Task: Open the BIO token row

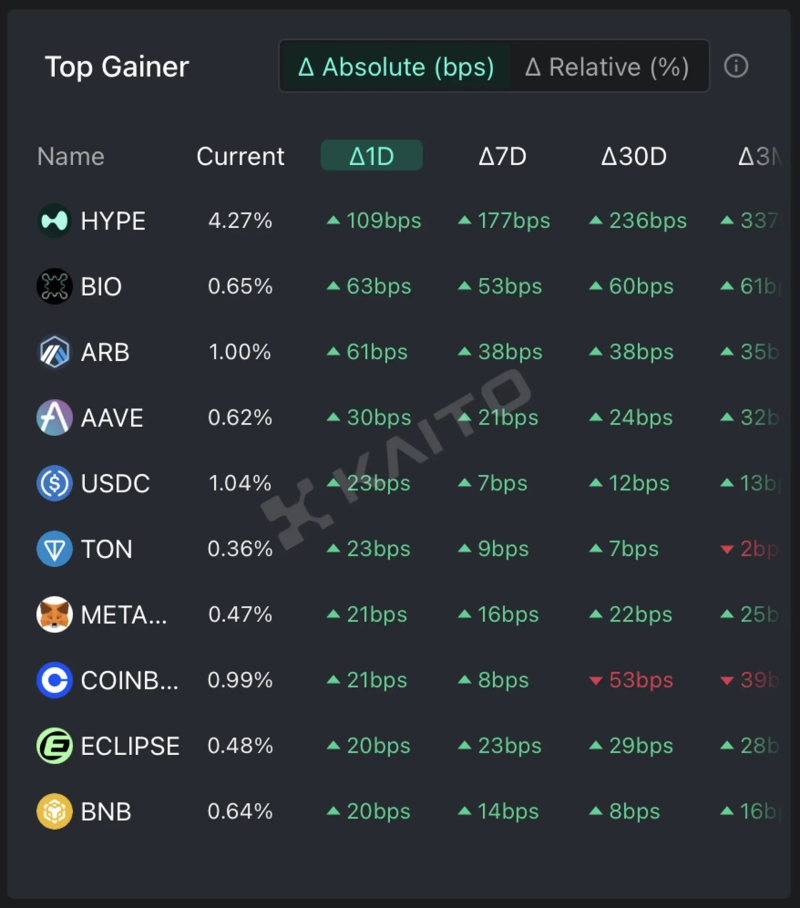Action: click(x=101, y=287)
